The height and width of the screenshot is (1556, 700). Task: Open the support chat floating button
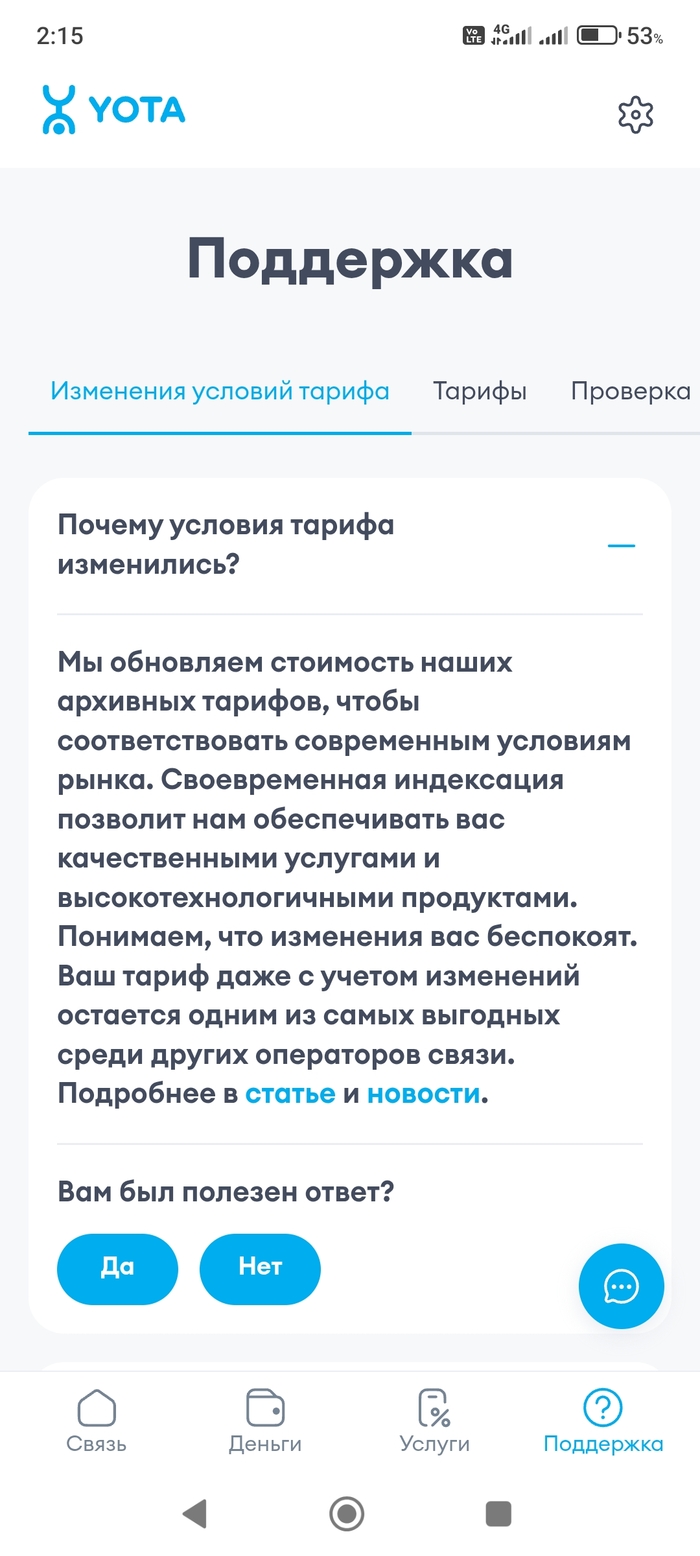pyautogui.click(x=621, y=1286)
